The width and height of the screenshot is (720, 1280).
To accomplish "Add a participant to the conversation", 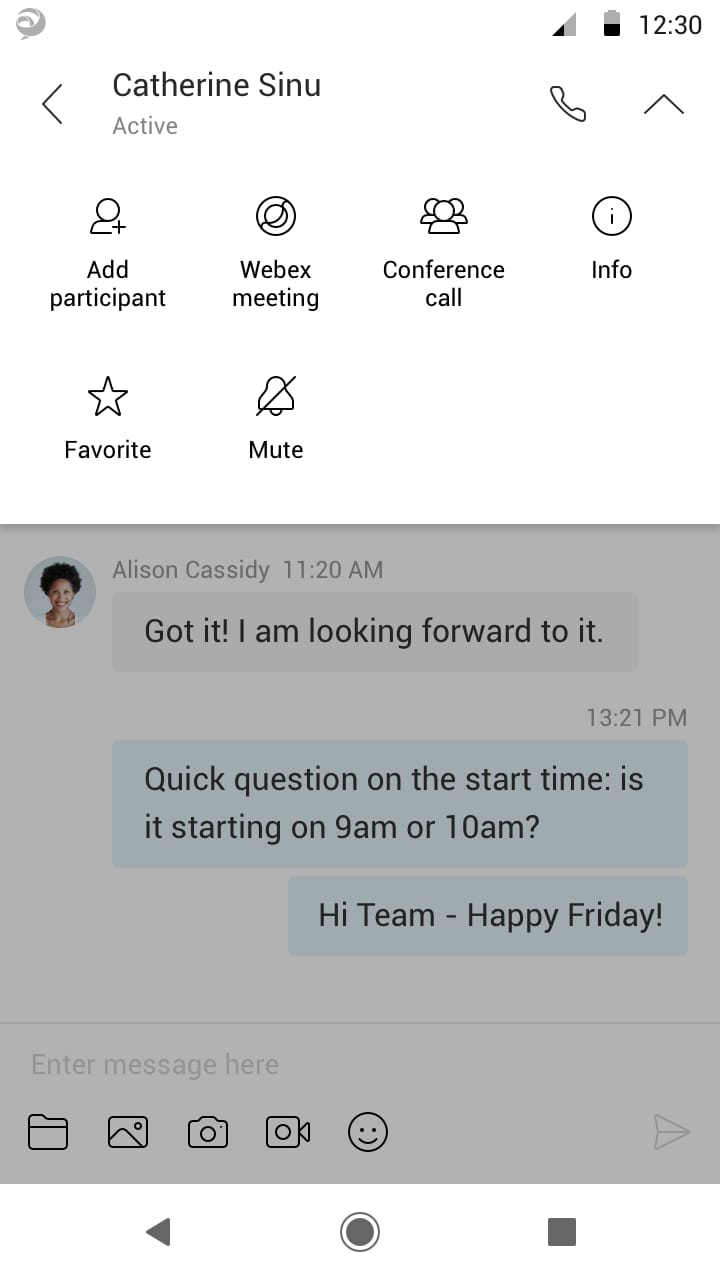I will tap(108, 254).
